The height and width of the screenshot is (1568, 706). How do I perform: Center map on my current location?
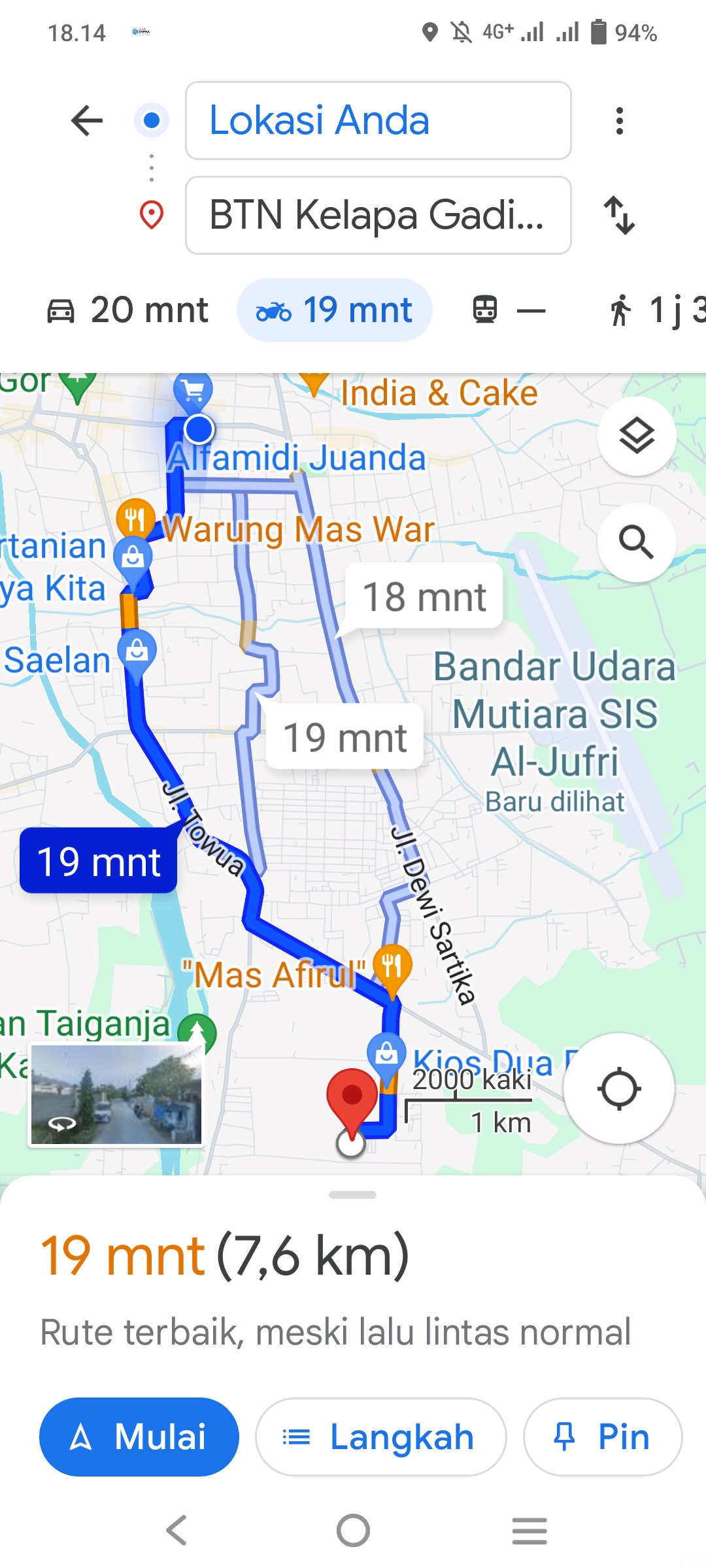click(618, 1088)
